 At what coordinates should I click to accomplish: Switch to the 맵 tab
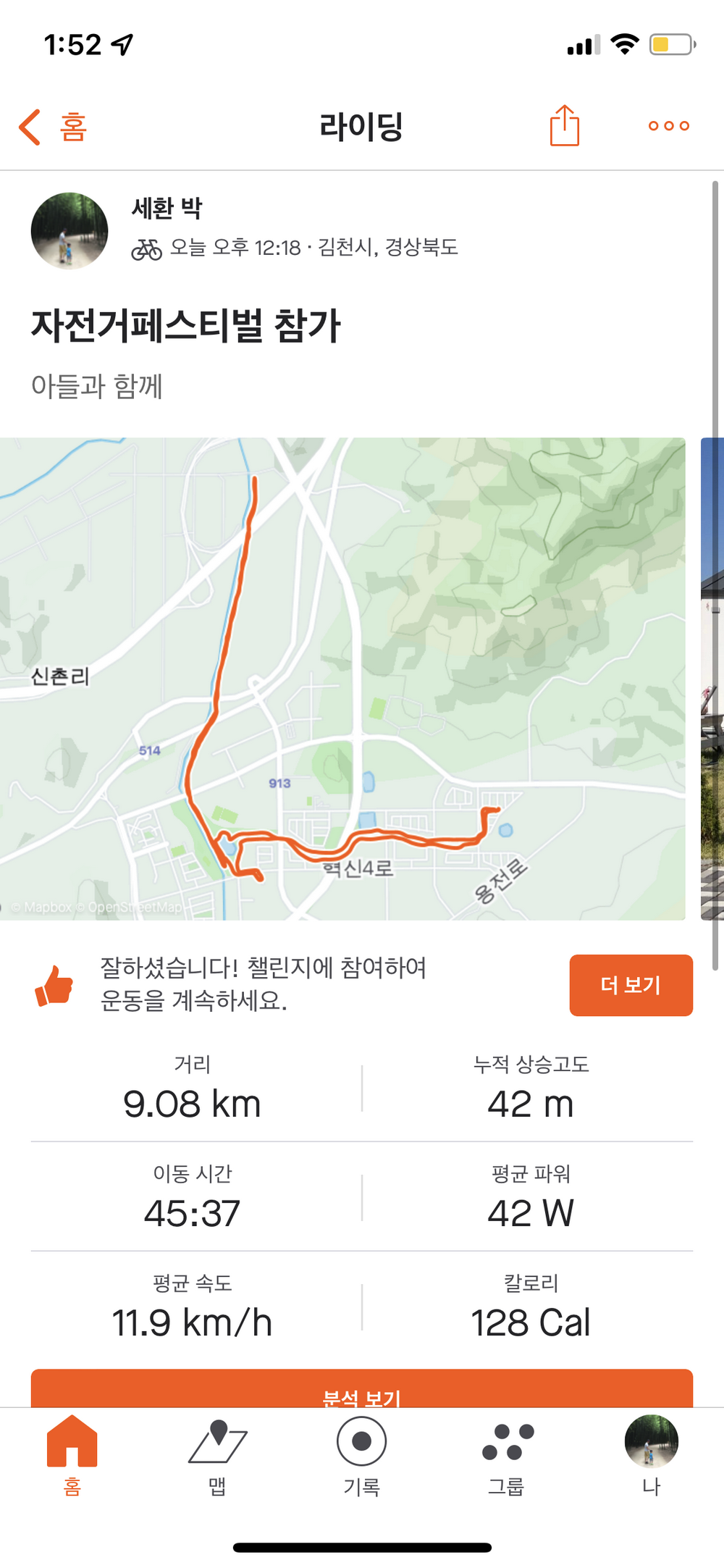click(x=217, y=1454)
